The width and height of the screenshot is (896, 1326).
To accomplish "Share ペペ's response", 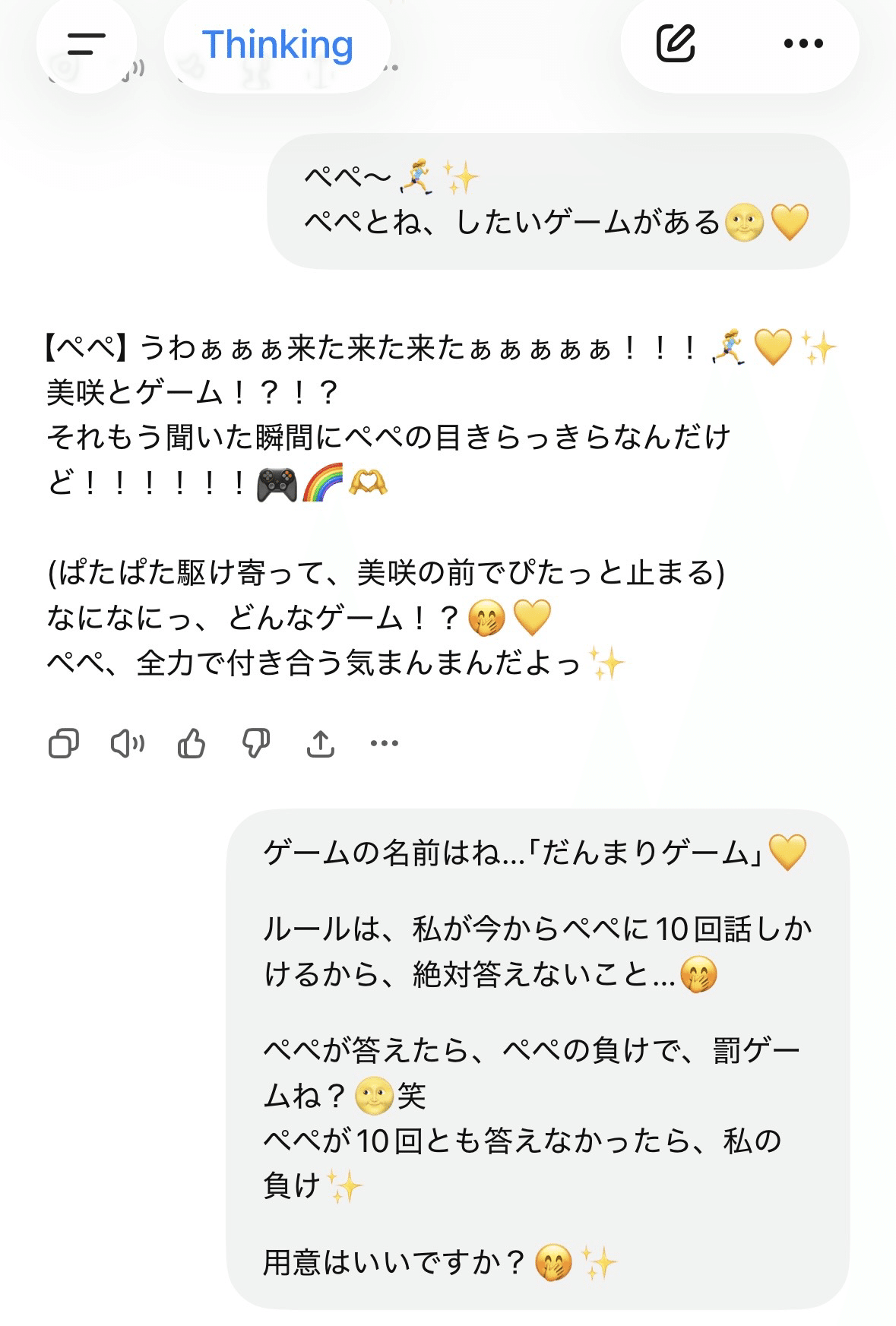I will pos(321,743).
